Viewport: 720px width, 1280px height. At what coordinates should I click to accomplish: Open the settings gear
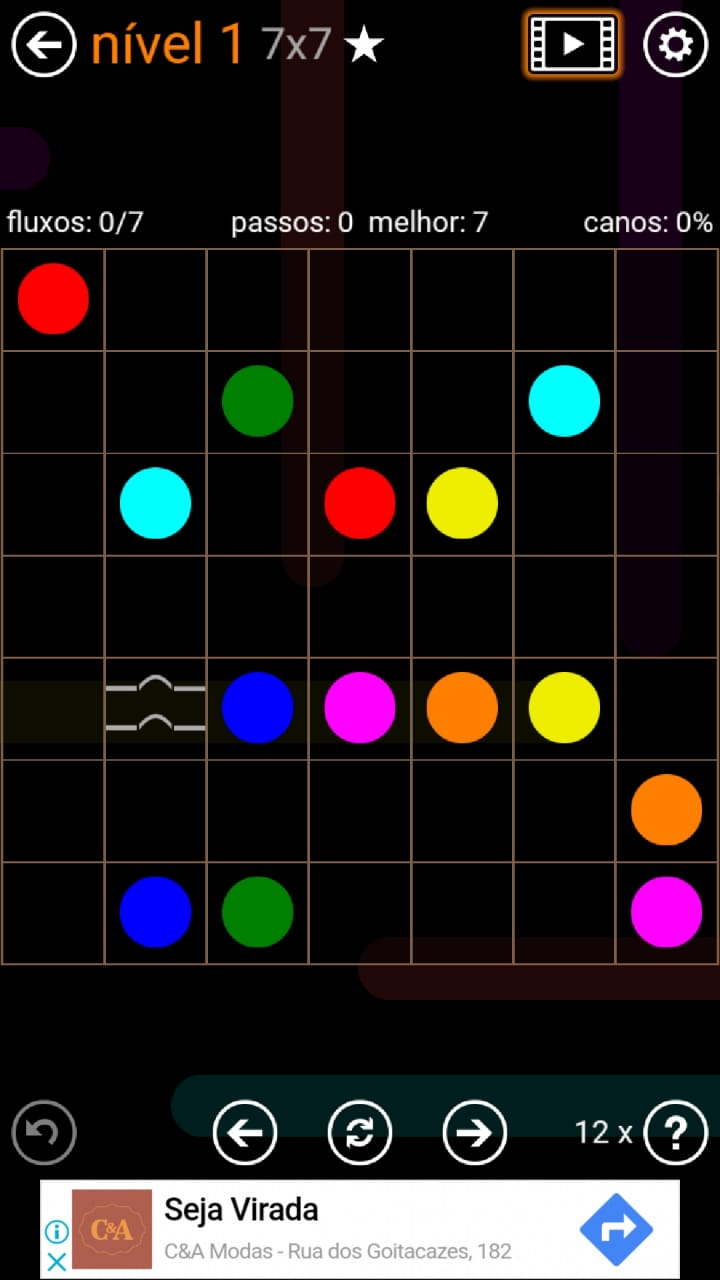[x=676, y=44]
